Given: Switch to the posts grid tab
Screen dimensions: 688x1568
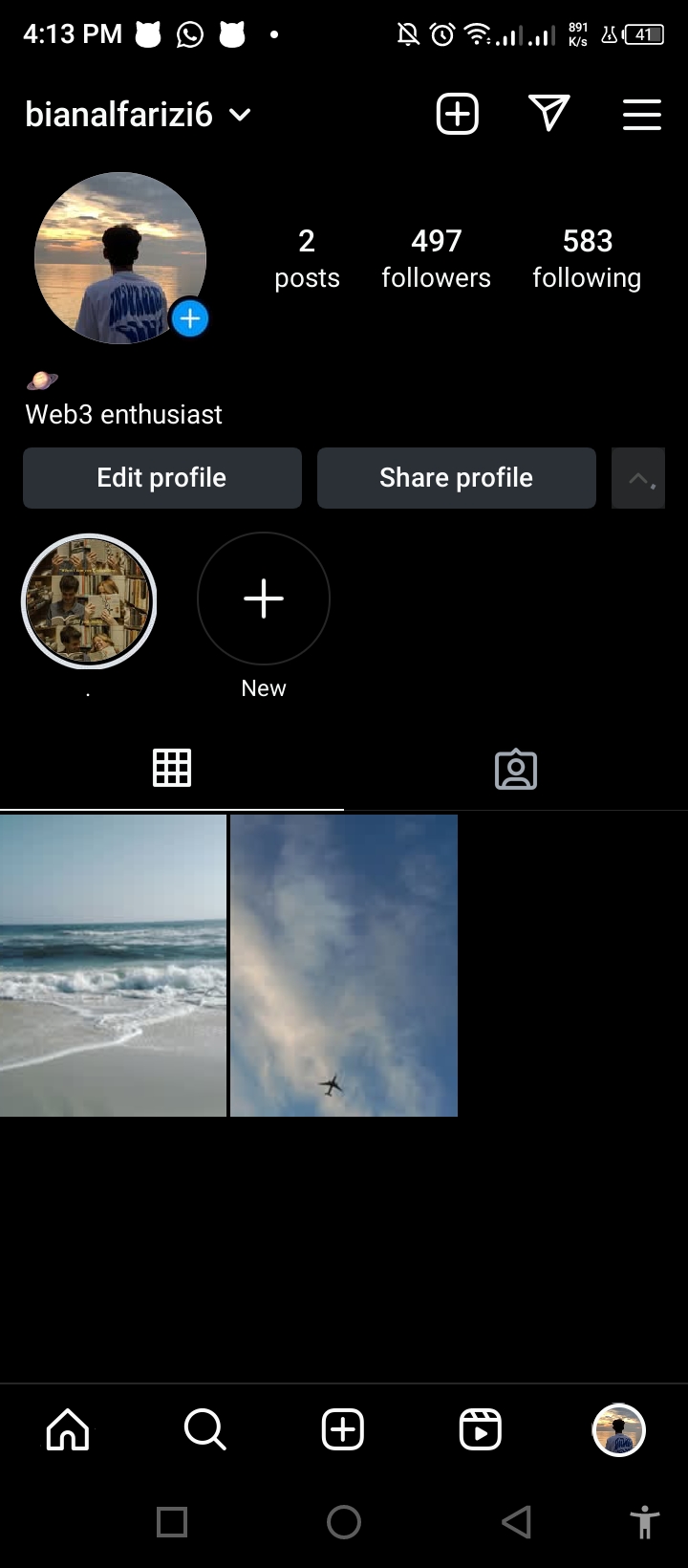Looking at the screenshot, I should 172,768.
